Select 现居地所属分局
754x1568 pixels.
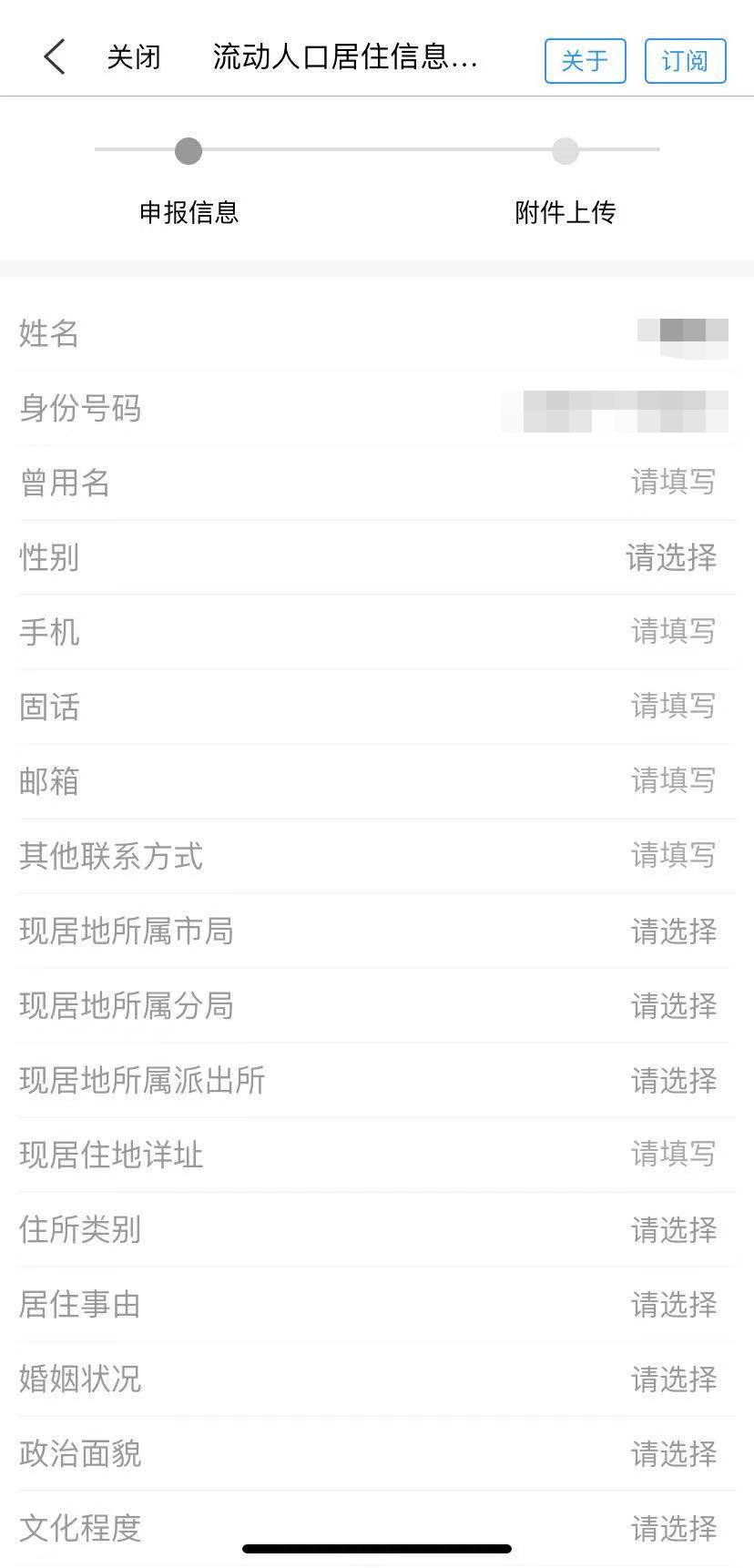tap(672, 1005)
